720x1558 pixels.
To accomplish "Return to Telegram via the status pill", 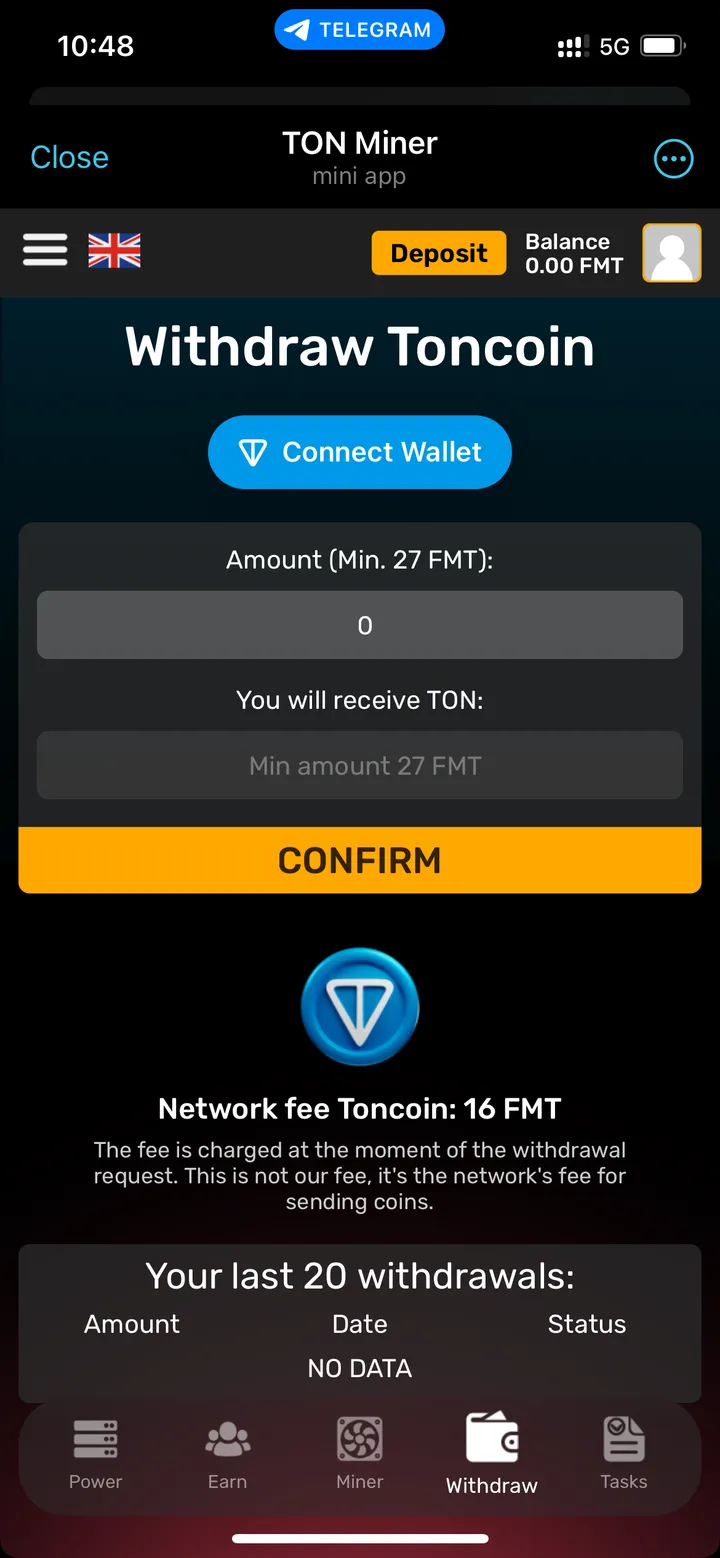I will 359,30.
